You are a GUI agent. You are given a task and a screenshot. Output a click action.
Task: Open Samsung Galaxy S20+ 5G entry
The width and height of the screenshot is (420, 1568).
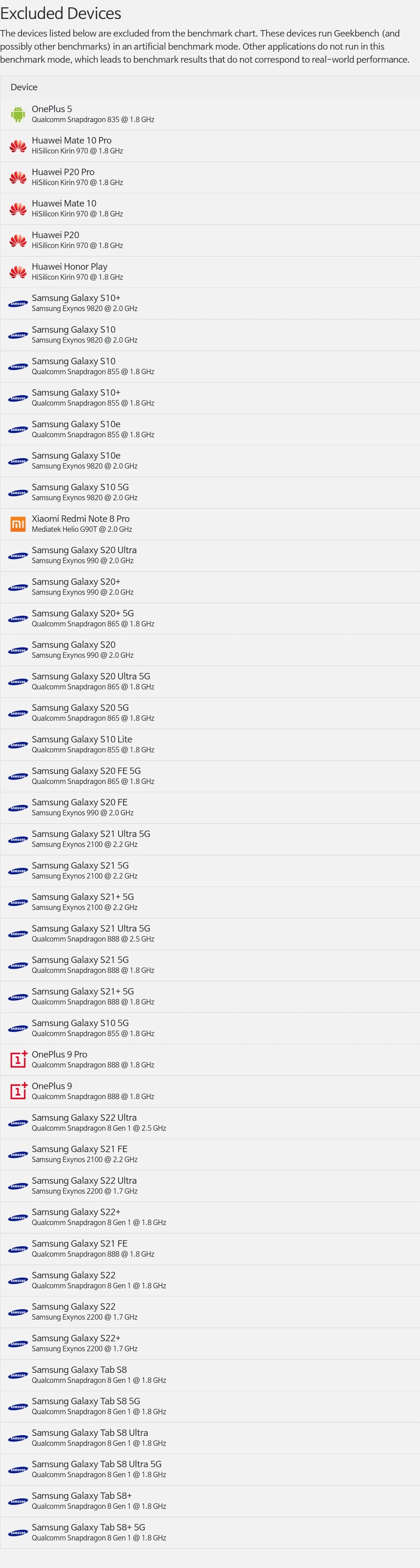82,613
